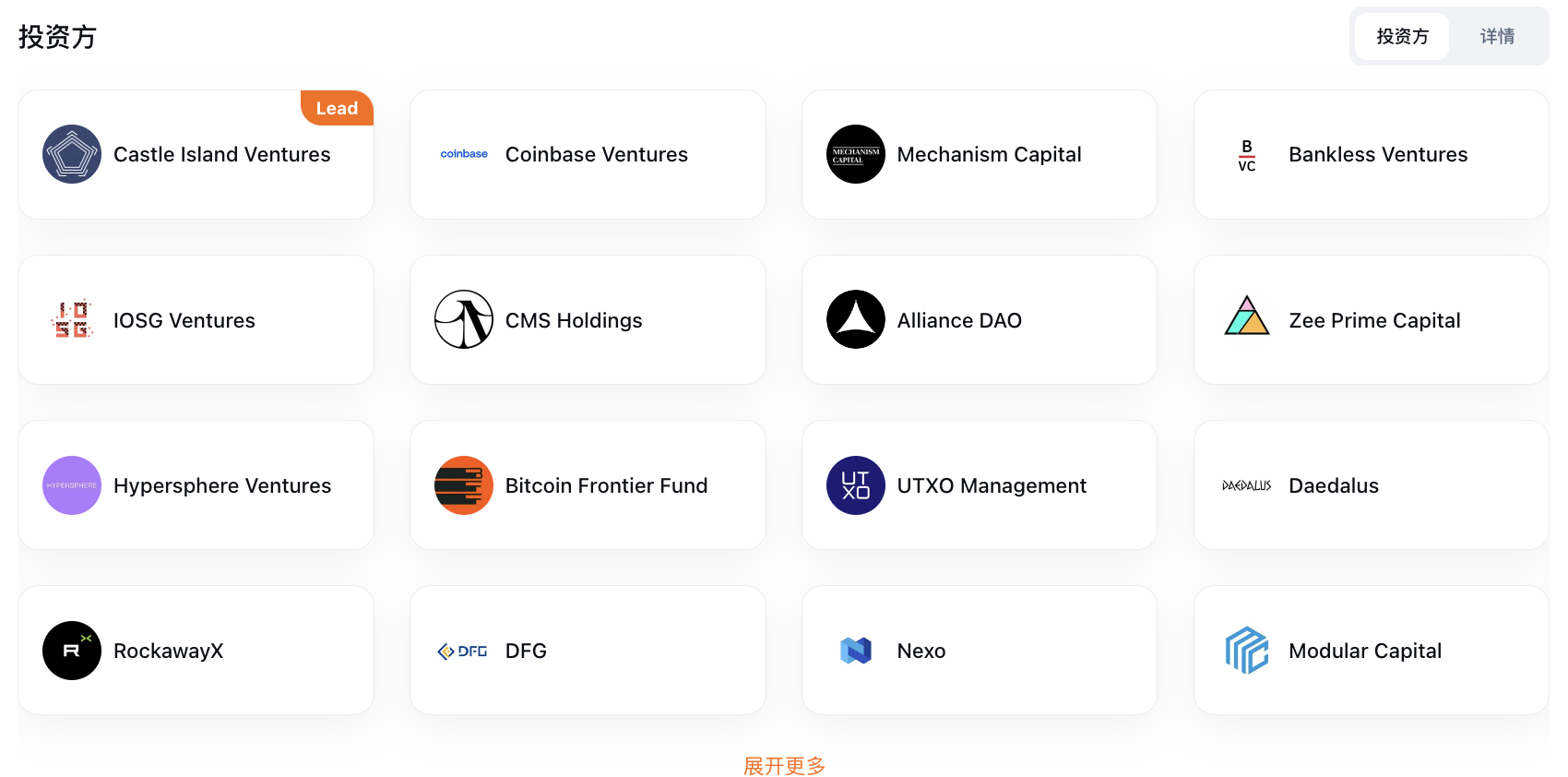Open IOSG Ventures card
Viewport: 1568px width, 777px height.
click(196, 320)
